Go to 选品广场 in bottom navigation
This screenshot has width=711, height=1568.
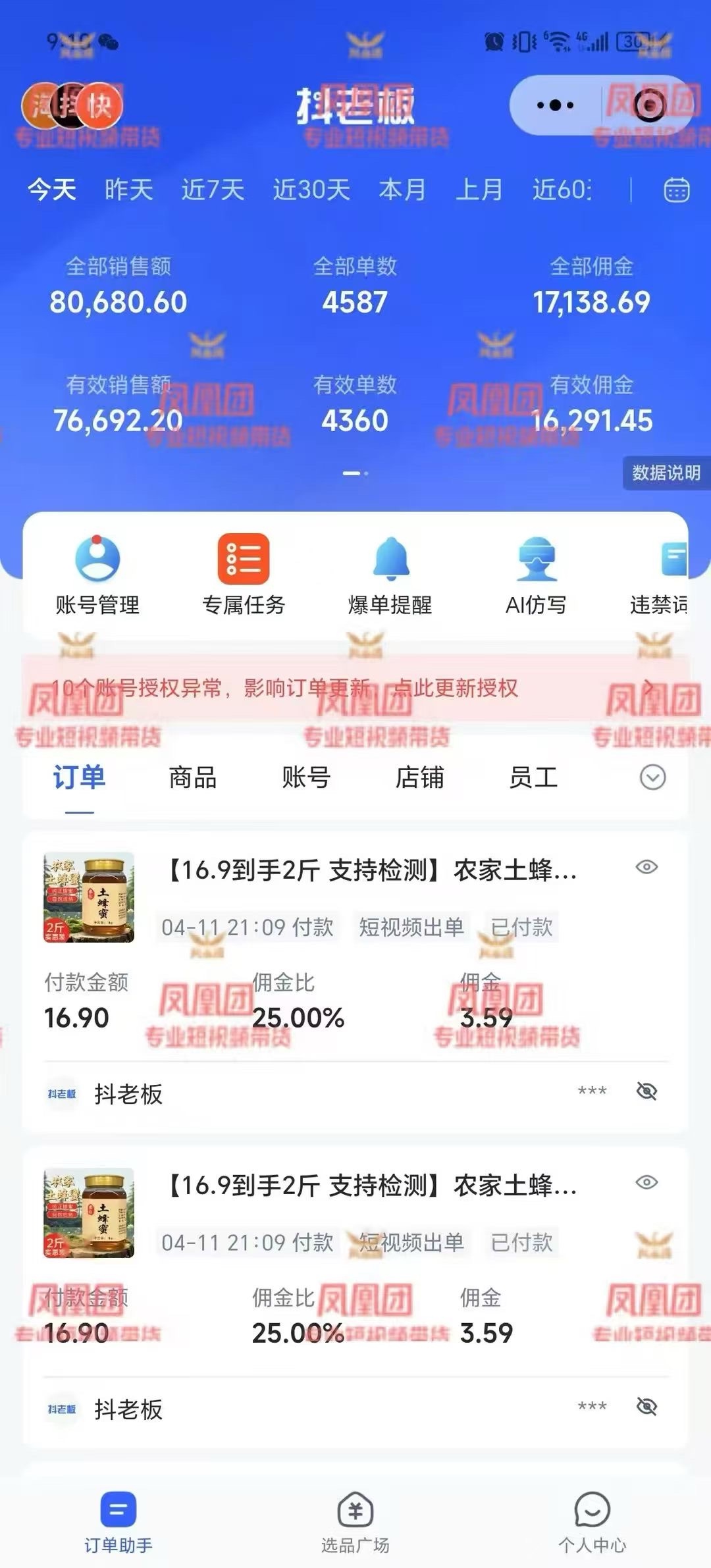click(355, 1522)
